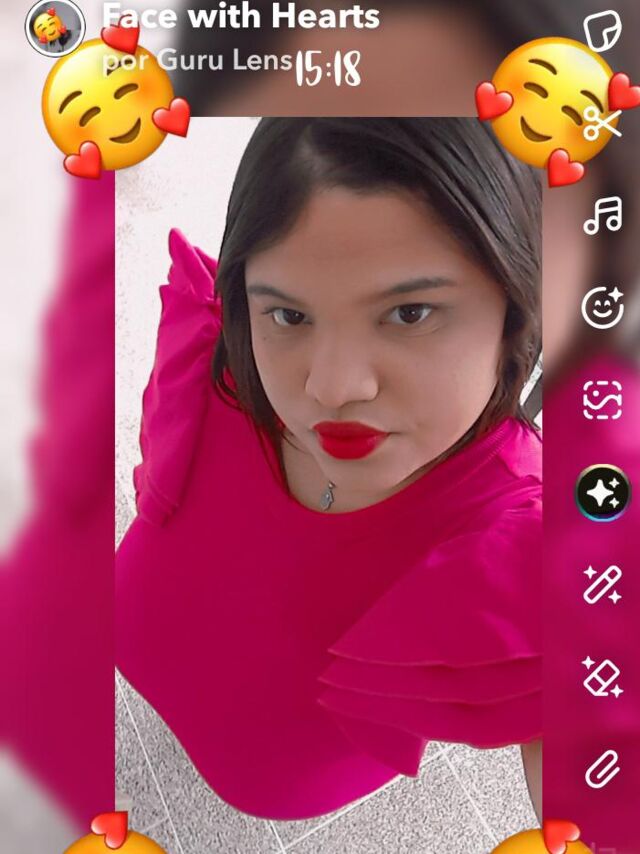Open the AI sparkle effects button
The height and width of the screenshot is (854, 640).
(x=603, y=493)
